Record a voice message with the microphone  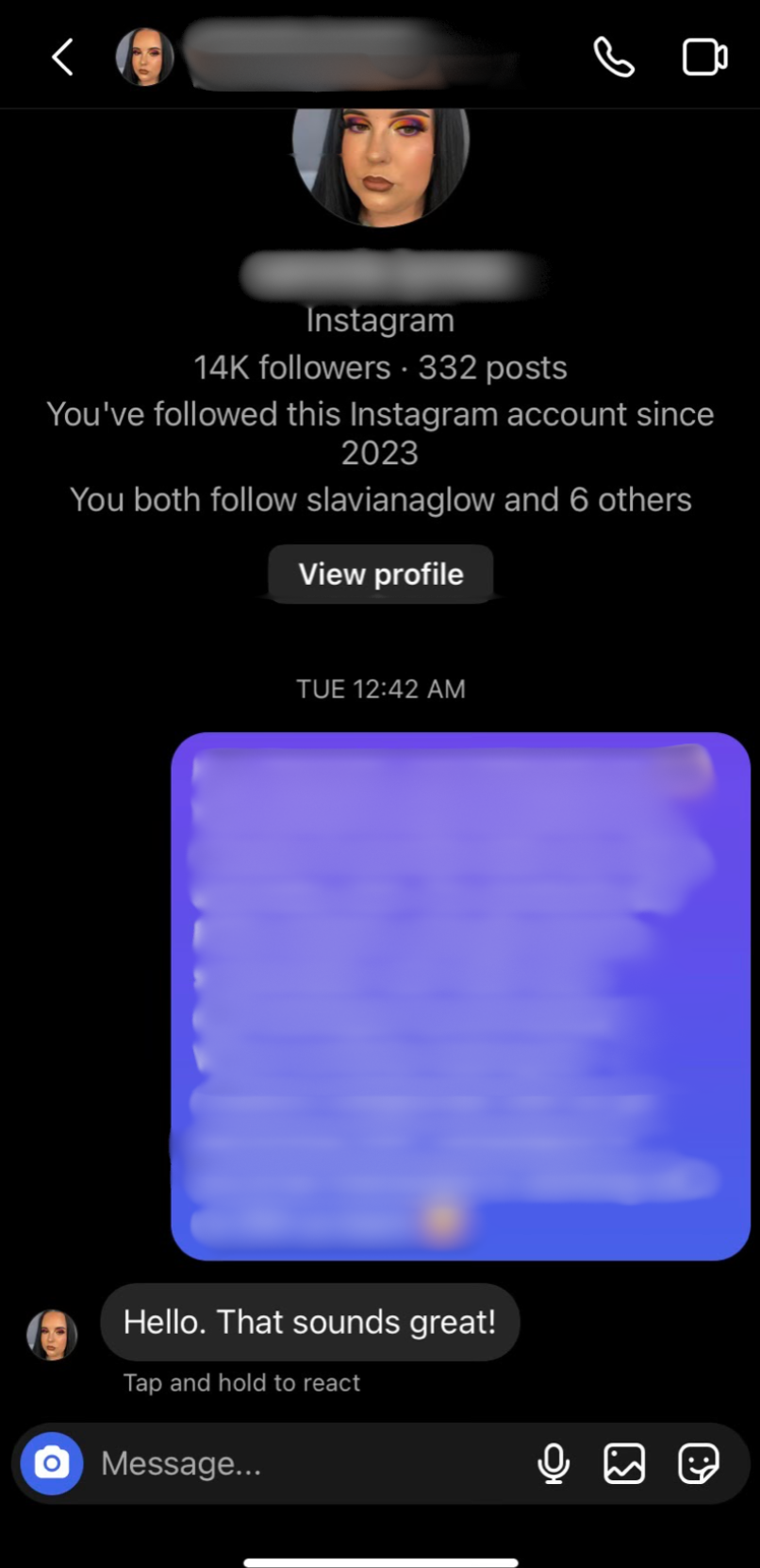[x=553, y=1463]
